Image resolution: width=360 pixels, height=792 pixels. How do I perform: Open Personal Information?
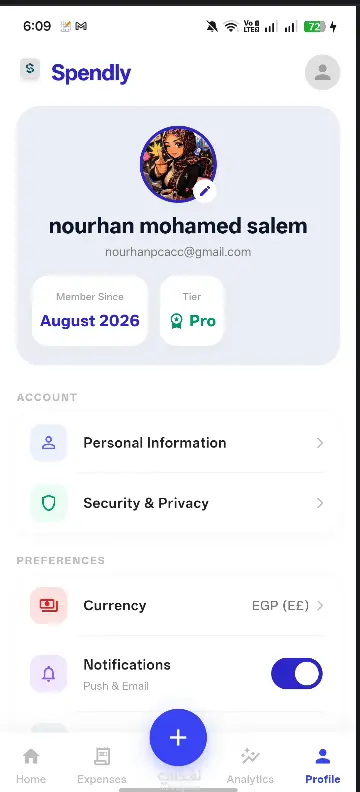point(177,443)
